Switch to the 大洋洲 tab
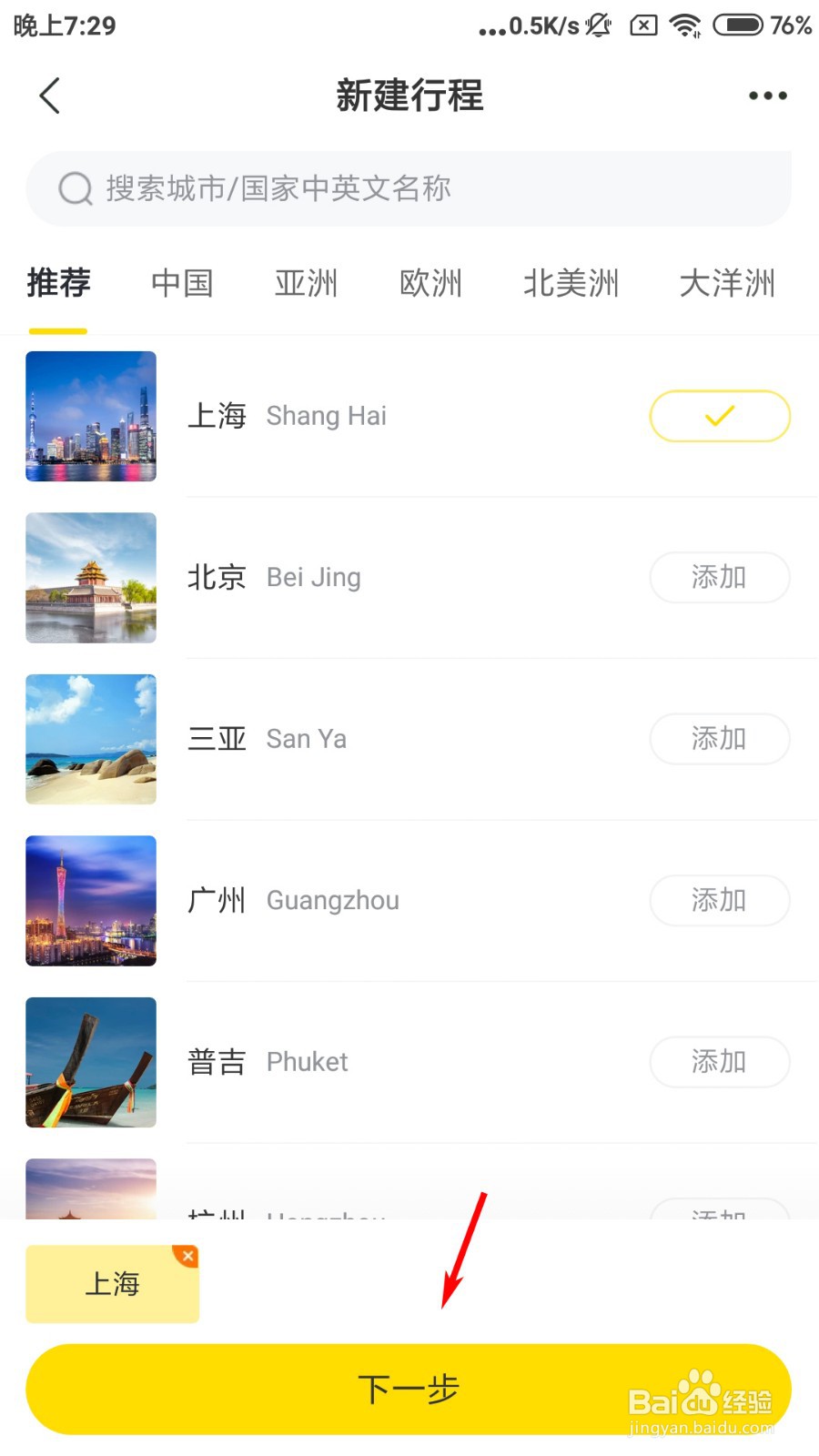 (x=726, y=283)
